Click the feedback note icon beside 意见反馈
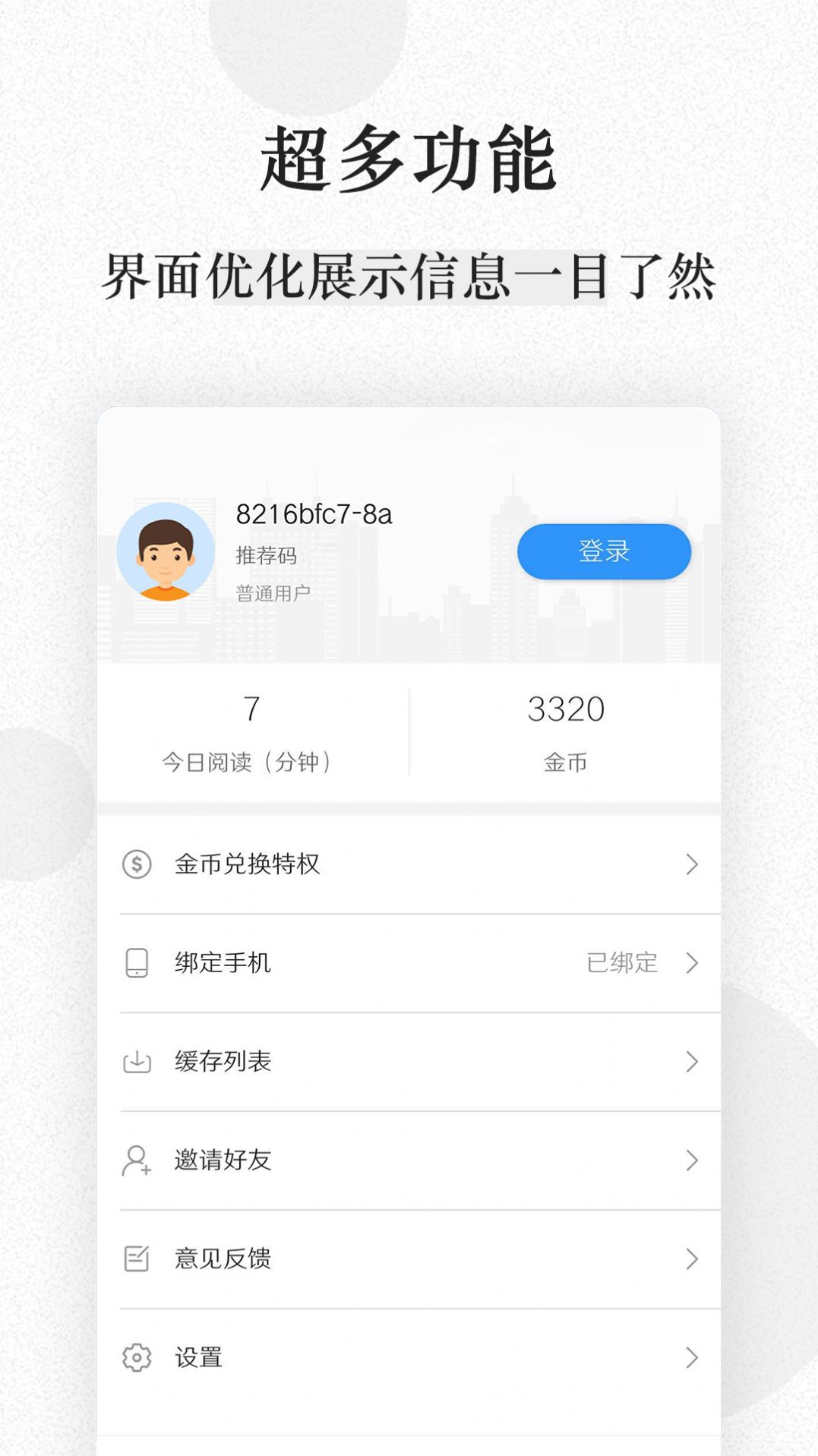This screenshot has height=1456, width=818. pyautogui.click(x=137, y=1259)
